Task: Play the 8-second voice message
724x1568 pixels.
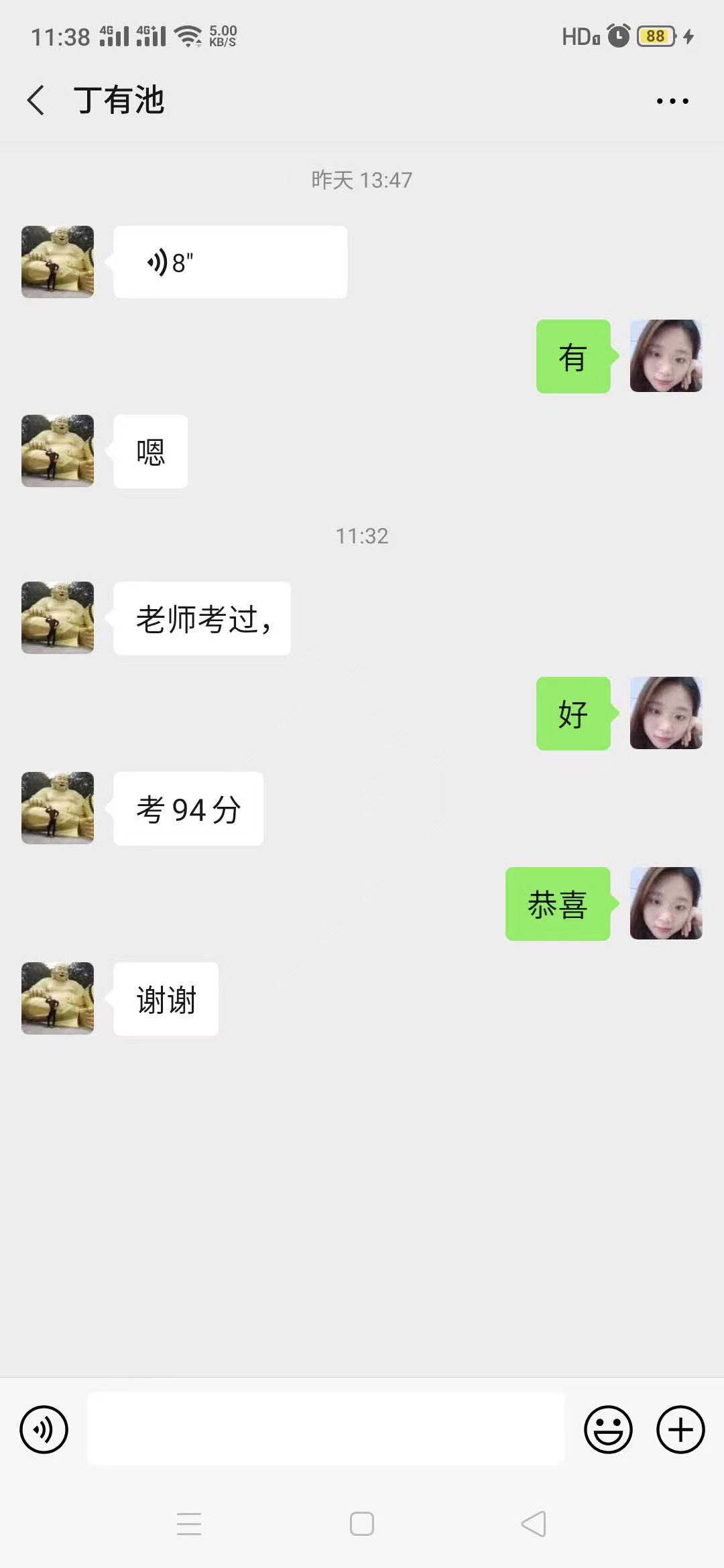Action: click(x=230, y=262)
